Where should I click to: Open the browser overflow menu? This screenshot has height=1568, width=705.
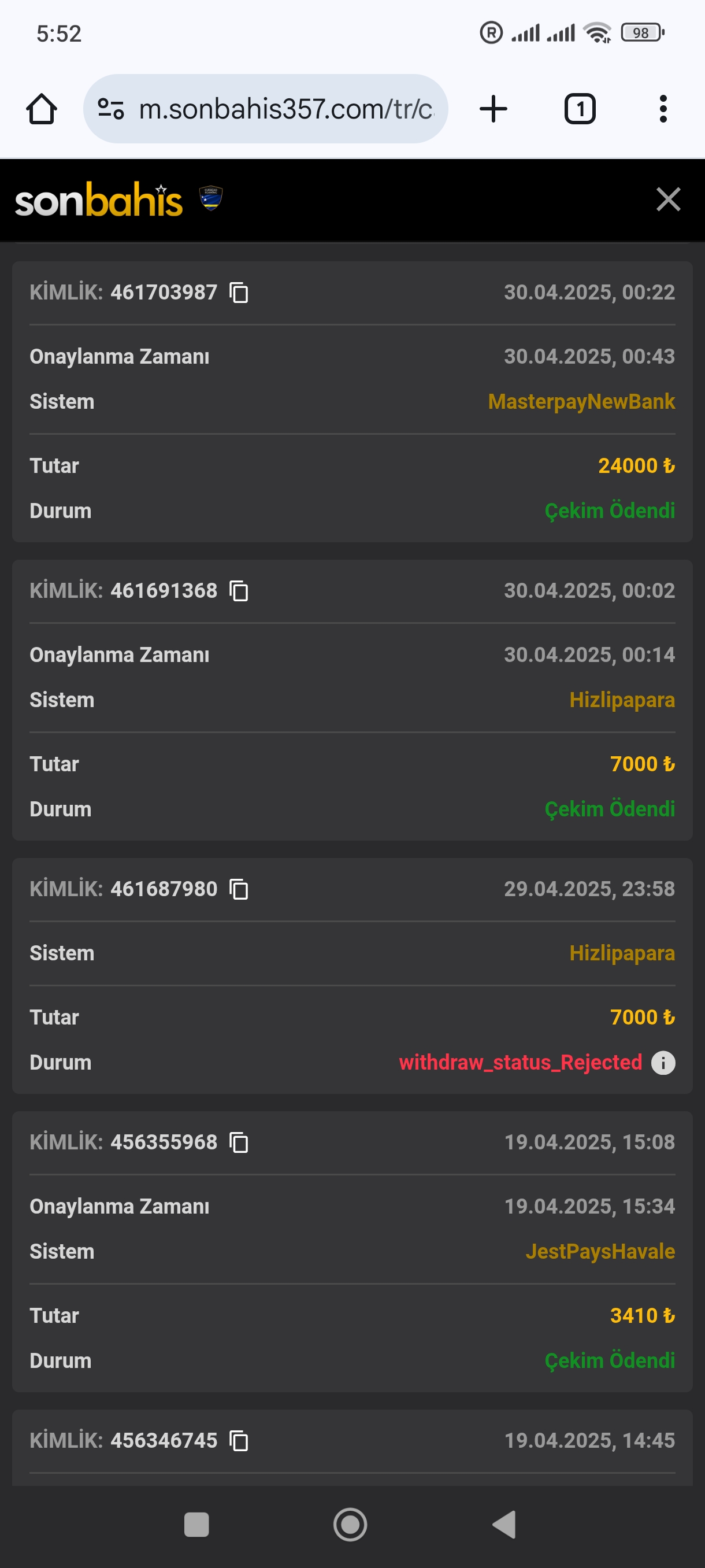click(x=663, y=109)
